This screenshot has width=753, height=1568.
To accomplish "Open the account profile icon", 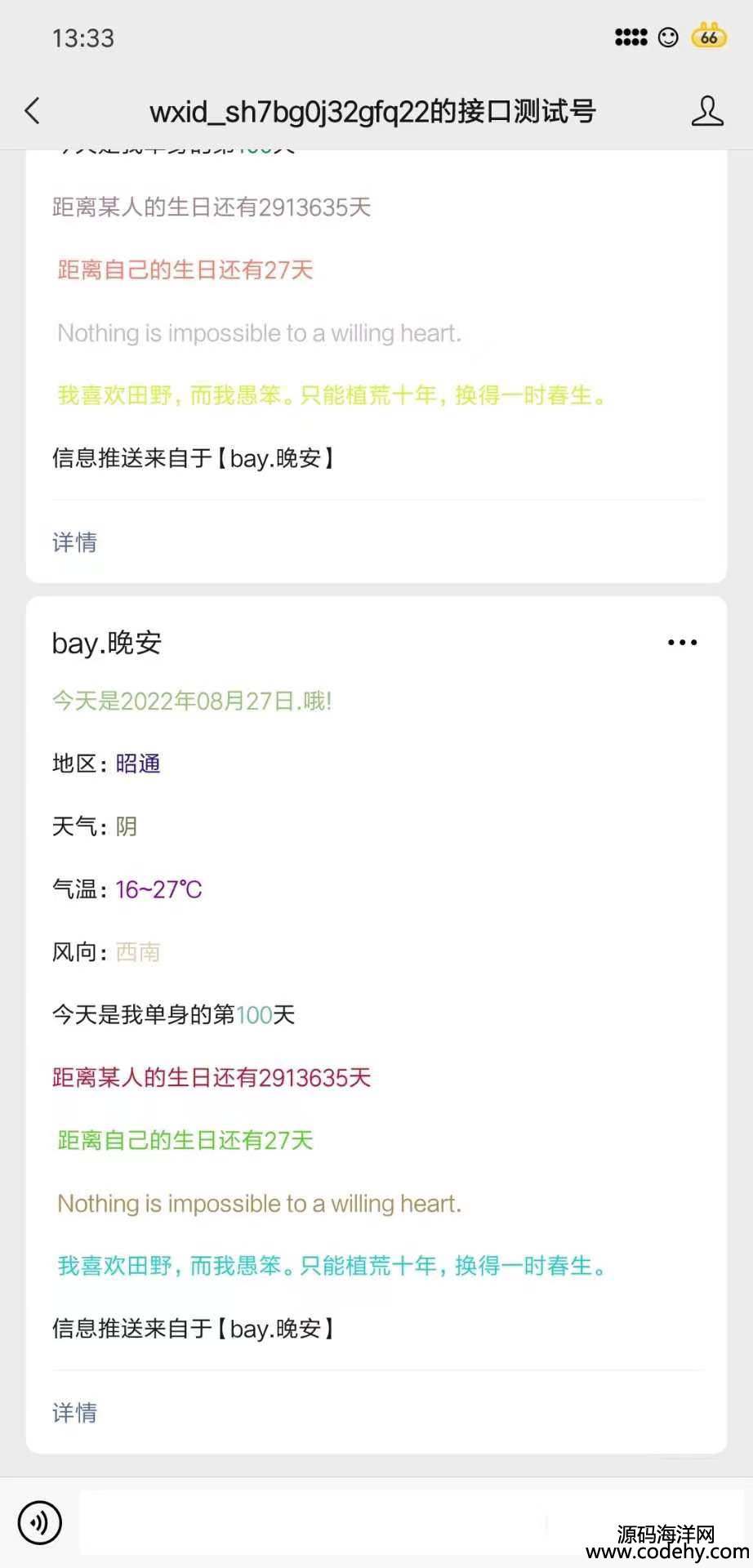I will coord(707,111).
